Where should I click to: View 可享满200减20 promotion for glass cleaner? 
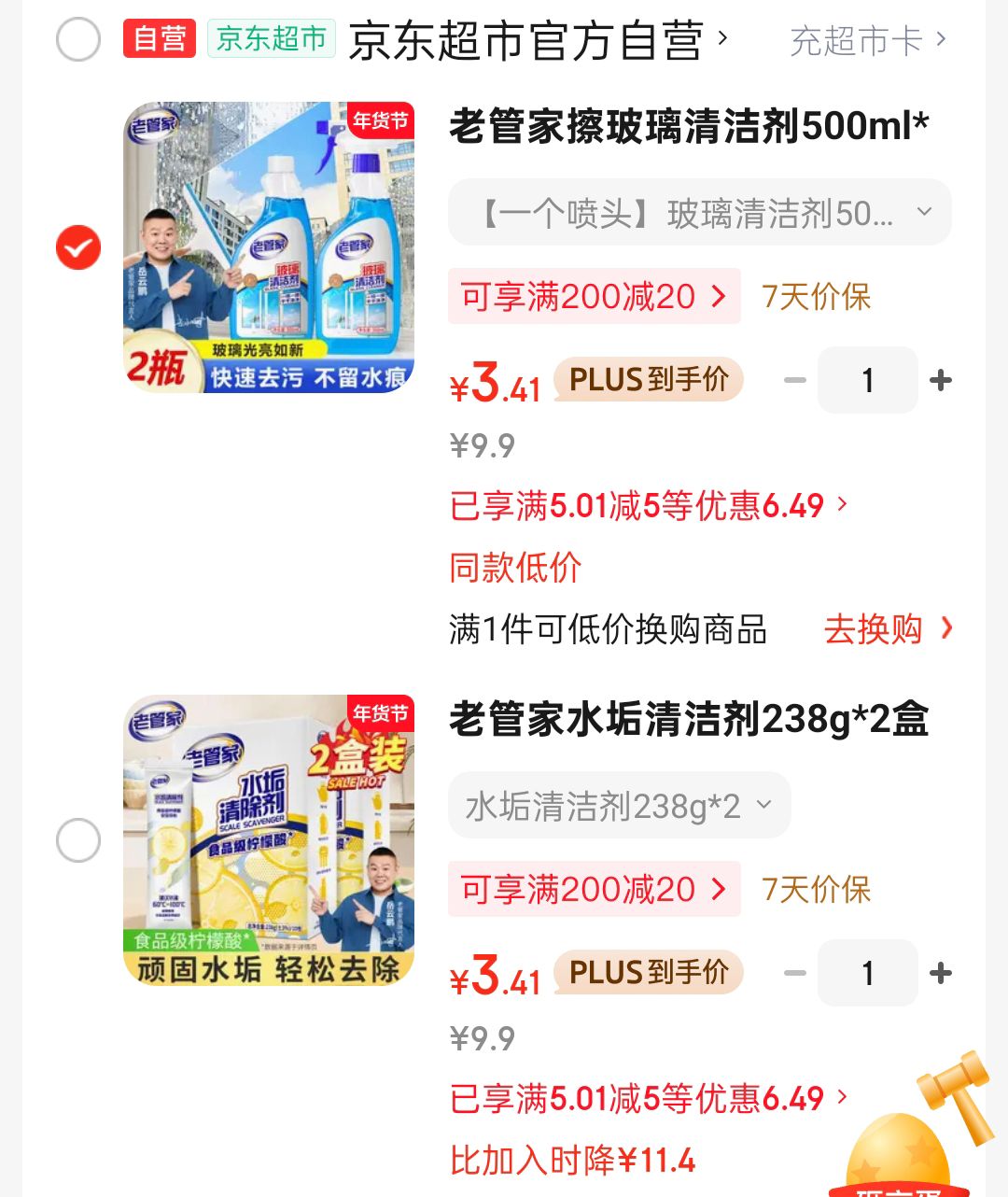pos(594,297)
